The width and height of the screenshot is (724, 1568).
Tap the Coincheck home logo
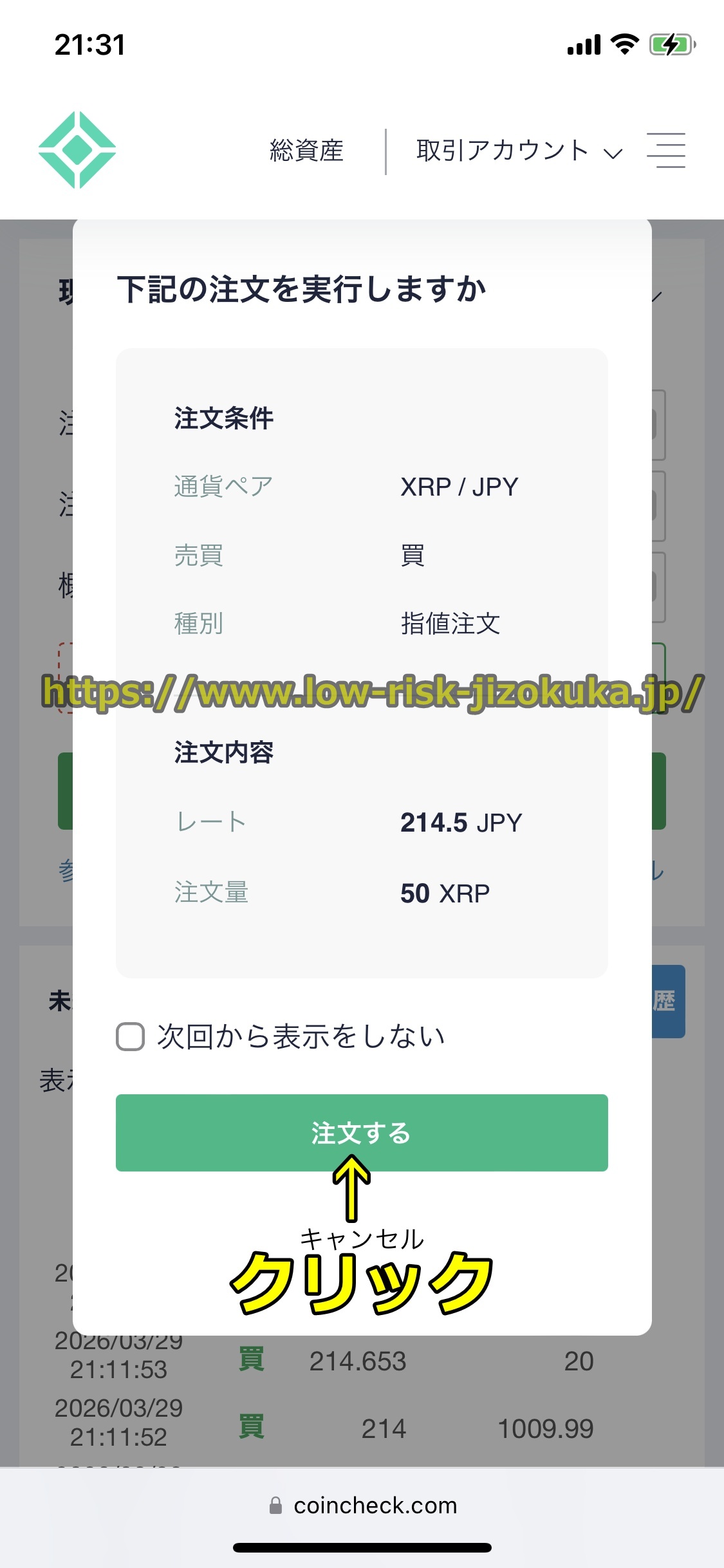[77, 150]
